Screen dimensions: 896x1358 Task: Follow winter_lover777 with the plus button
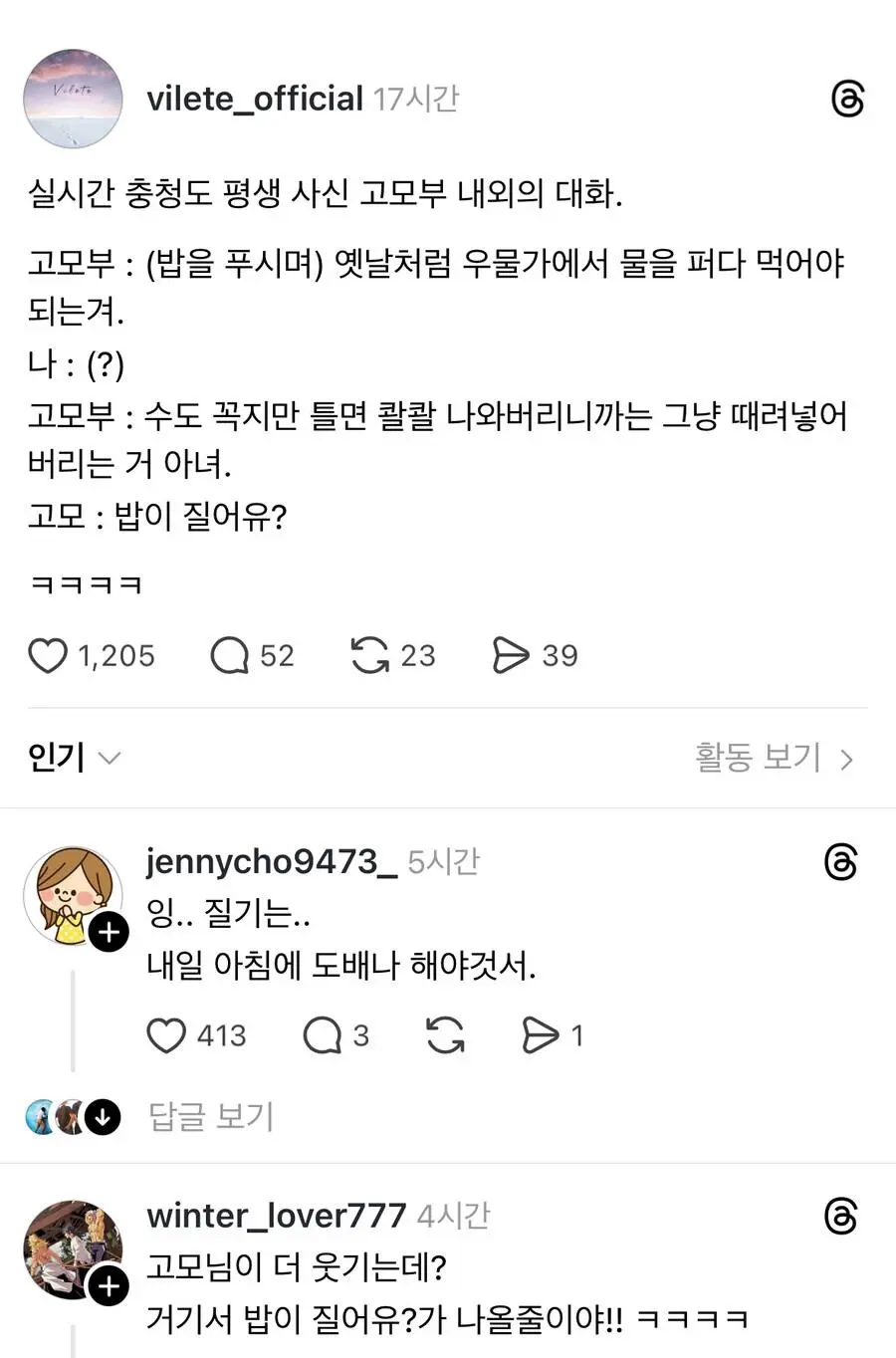108,1286
